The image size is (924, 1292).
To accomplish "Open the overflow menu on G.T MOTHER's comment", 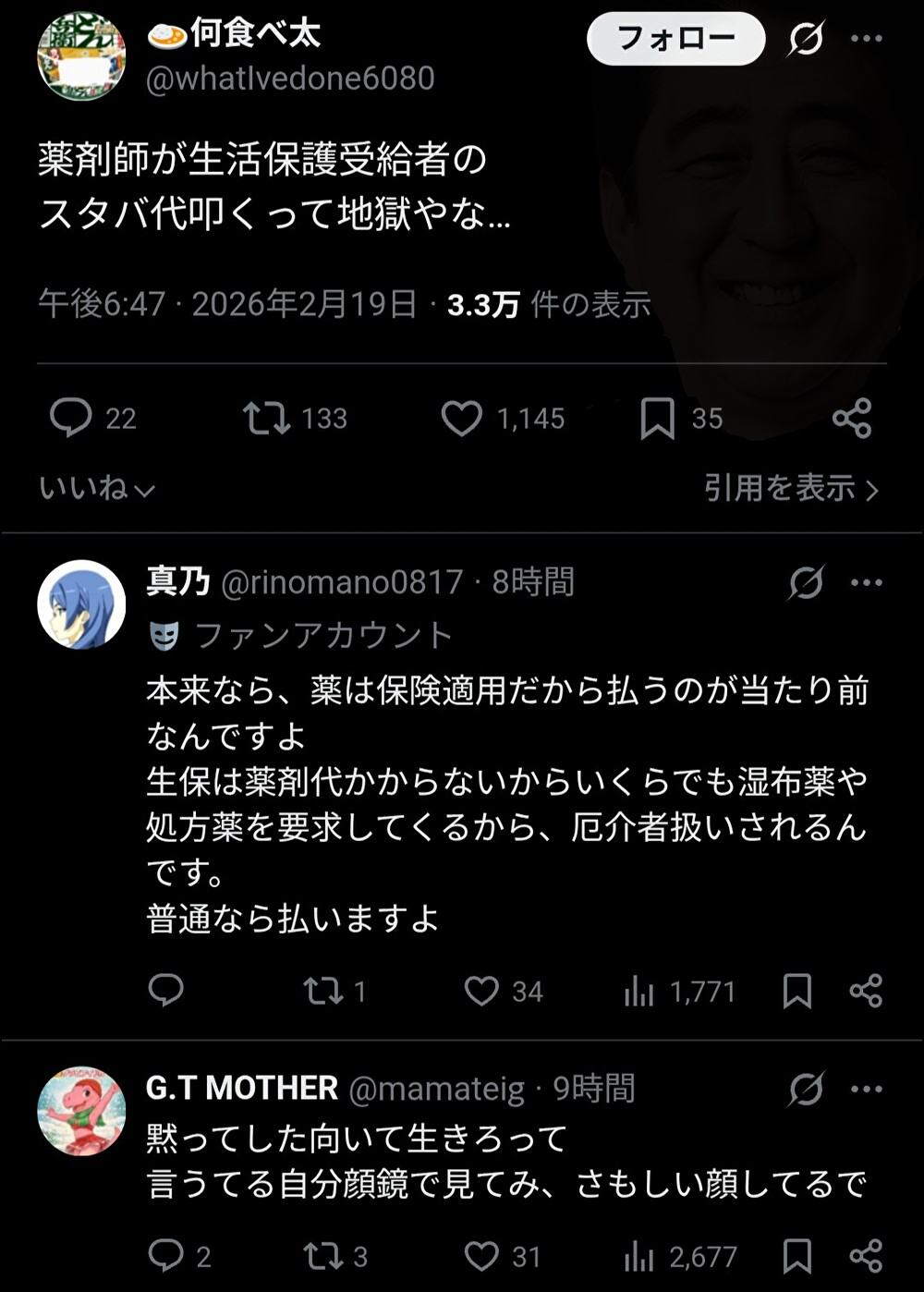I will (x=866, y=1089).
